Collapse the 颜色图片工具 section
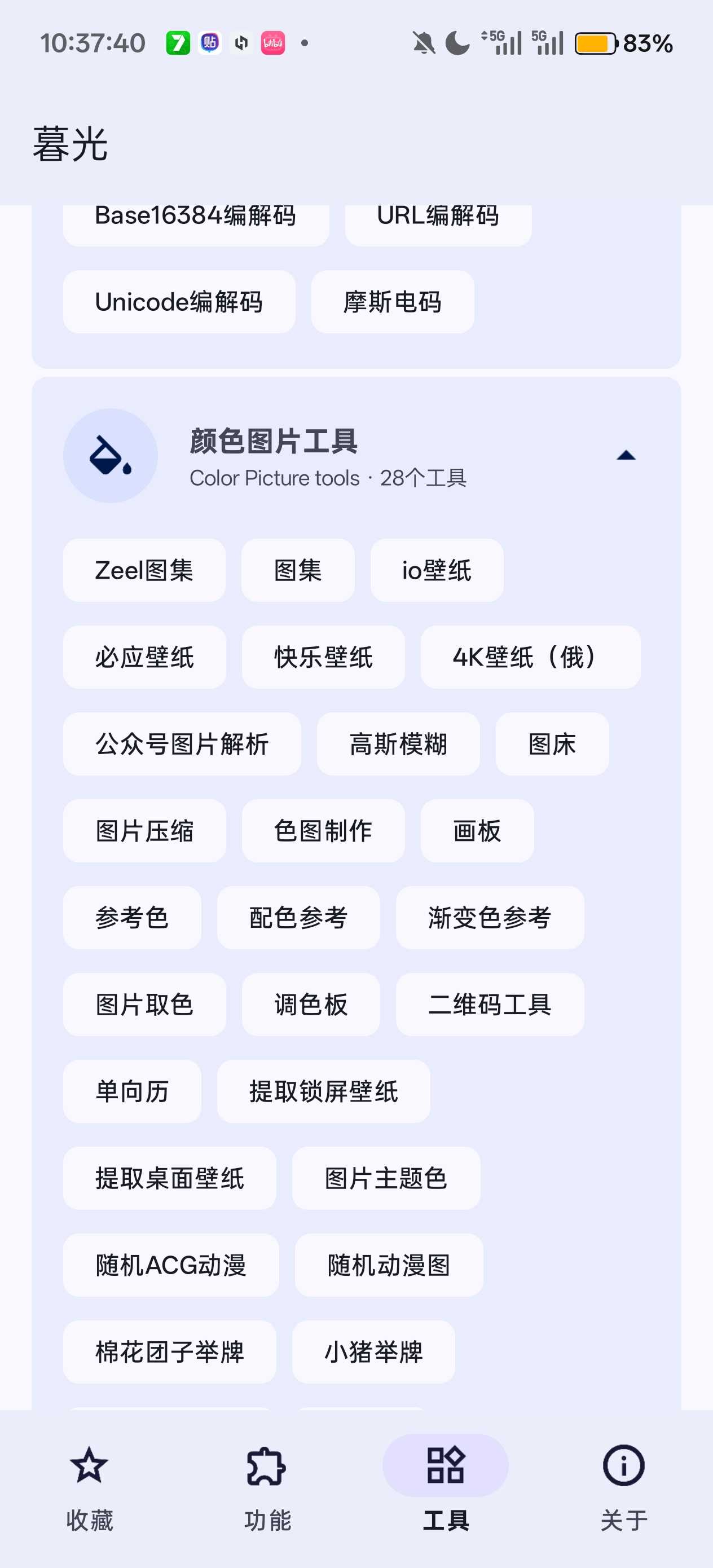The height and width of the screenshot is (1568, 713). coord(626,456)
